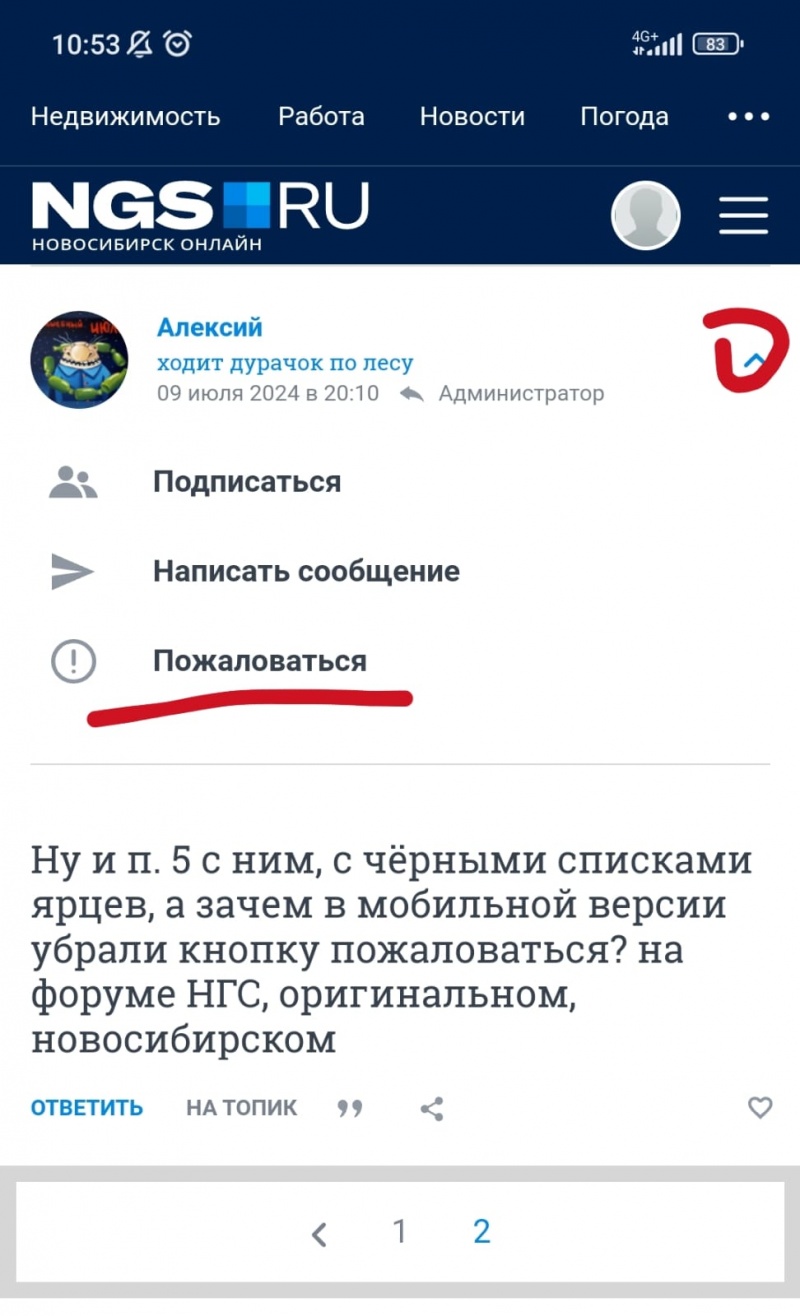This screenshot has height=1316, width=800.
Task: Collapse the post options chevron
Action: [x=756, y=360]
